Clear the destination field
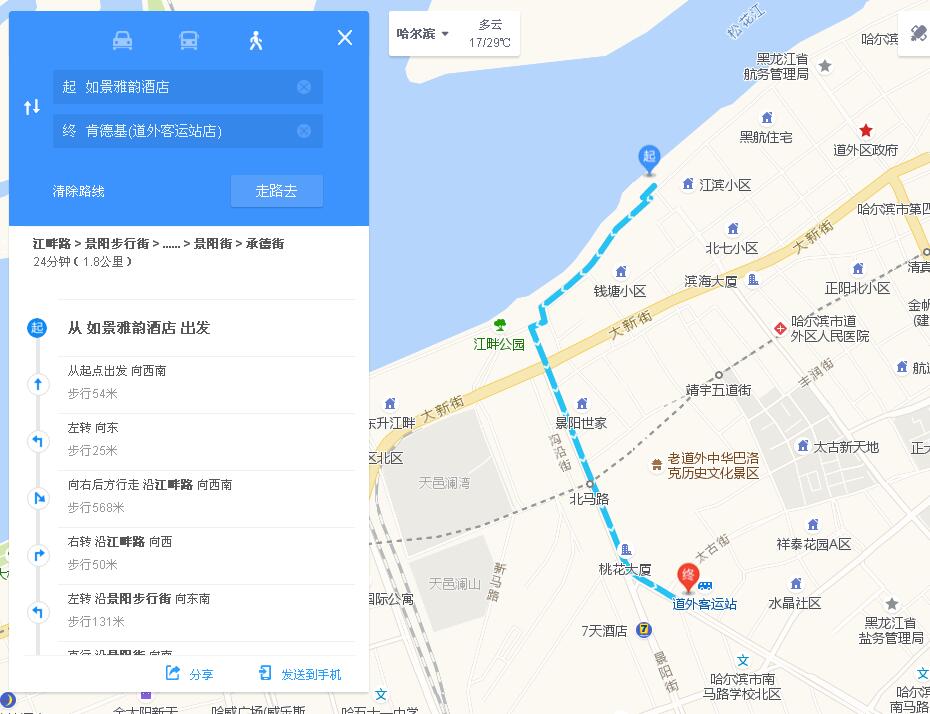 304,131
